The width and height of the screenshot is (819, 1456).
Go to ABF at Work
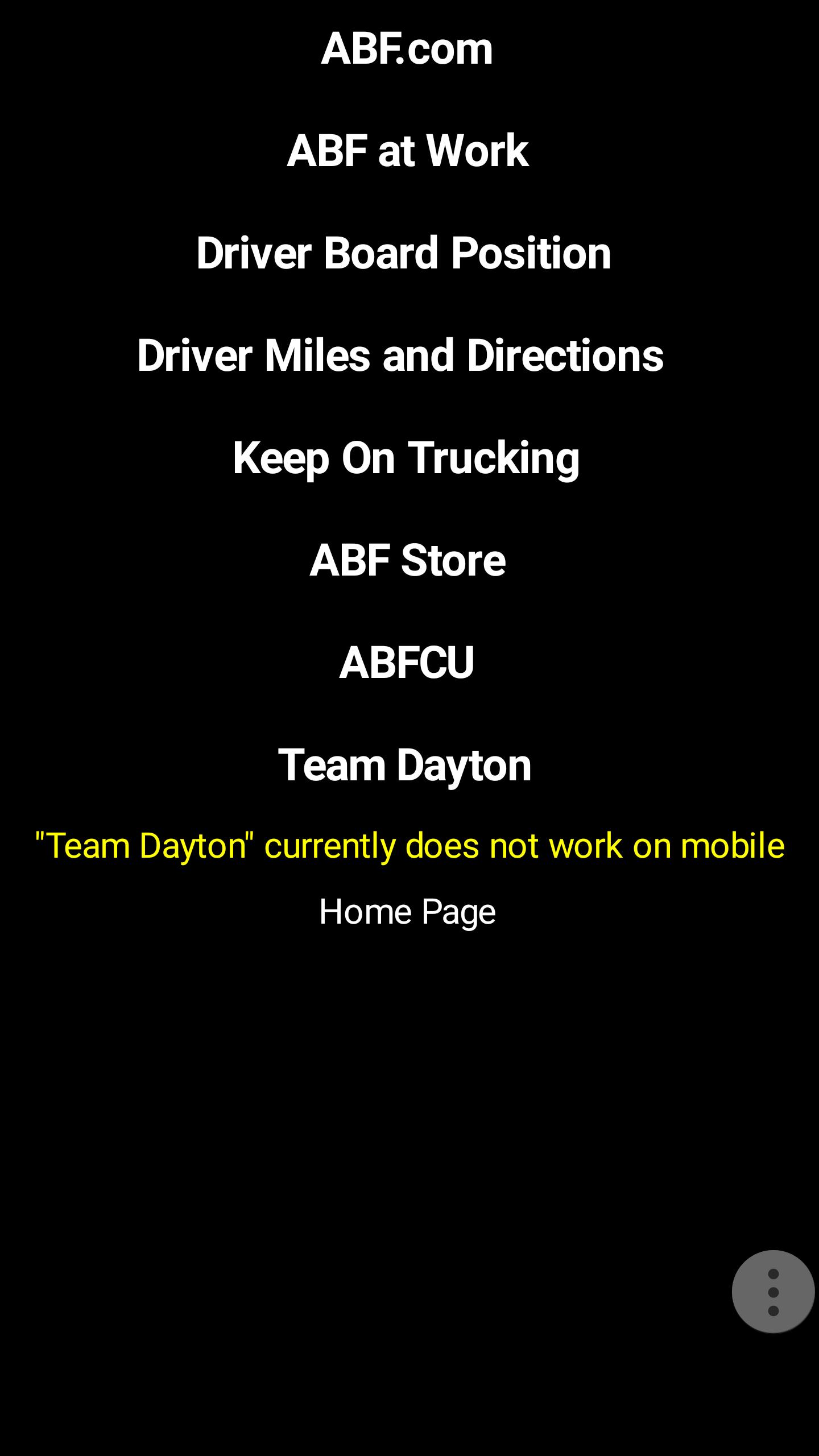click(x=408, y=151)
